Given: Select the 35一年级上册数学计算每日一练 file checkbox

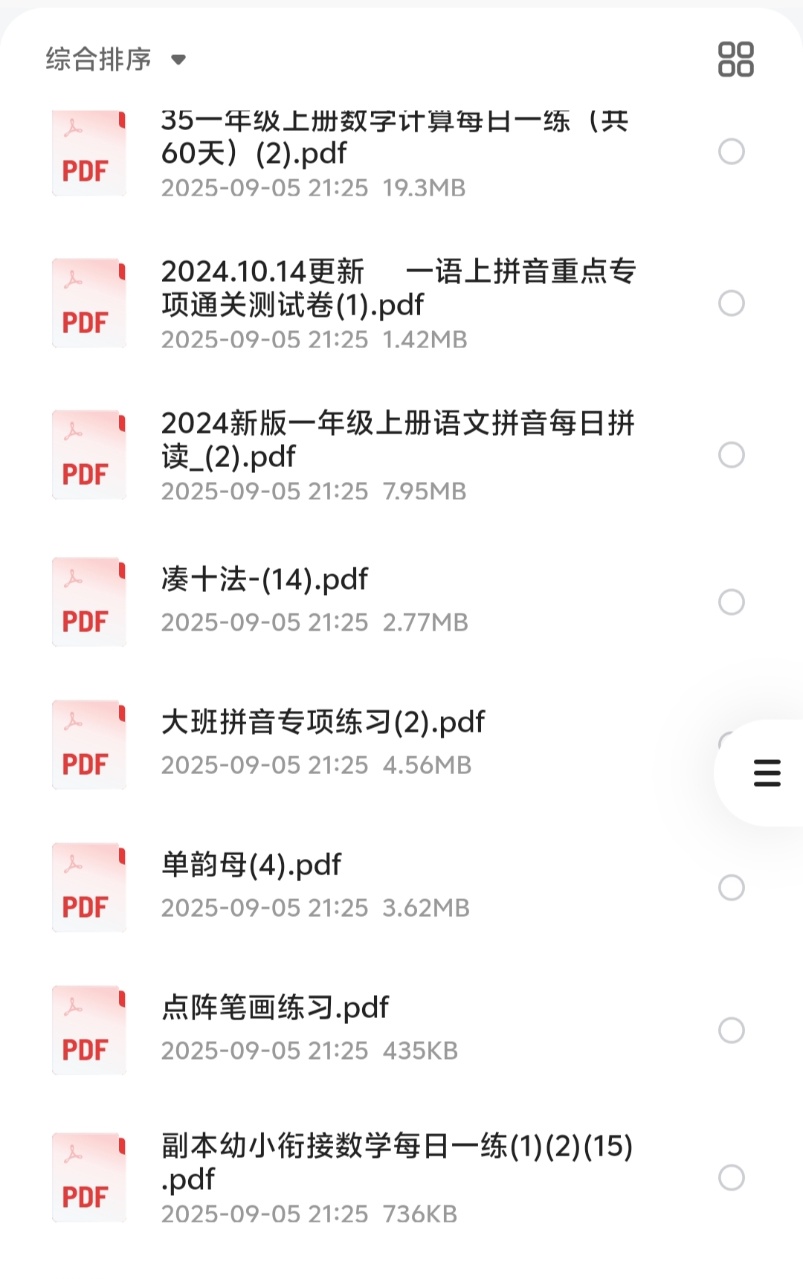Looking at the screenshot, I should 732,152.
